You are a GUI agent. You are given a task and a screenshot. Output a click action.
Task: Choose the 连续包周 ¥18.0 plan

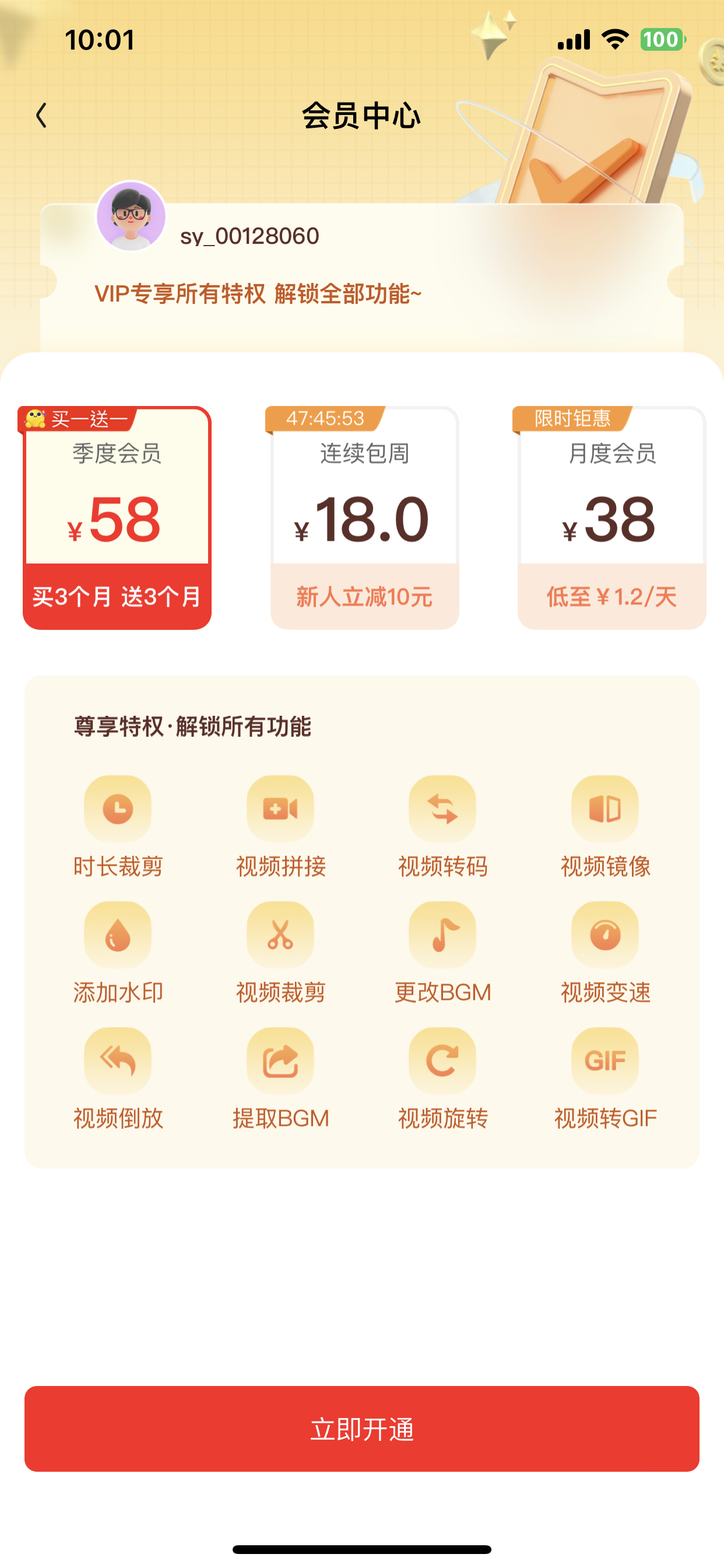coord(364,517)
